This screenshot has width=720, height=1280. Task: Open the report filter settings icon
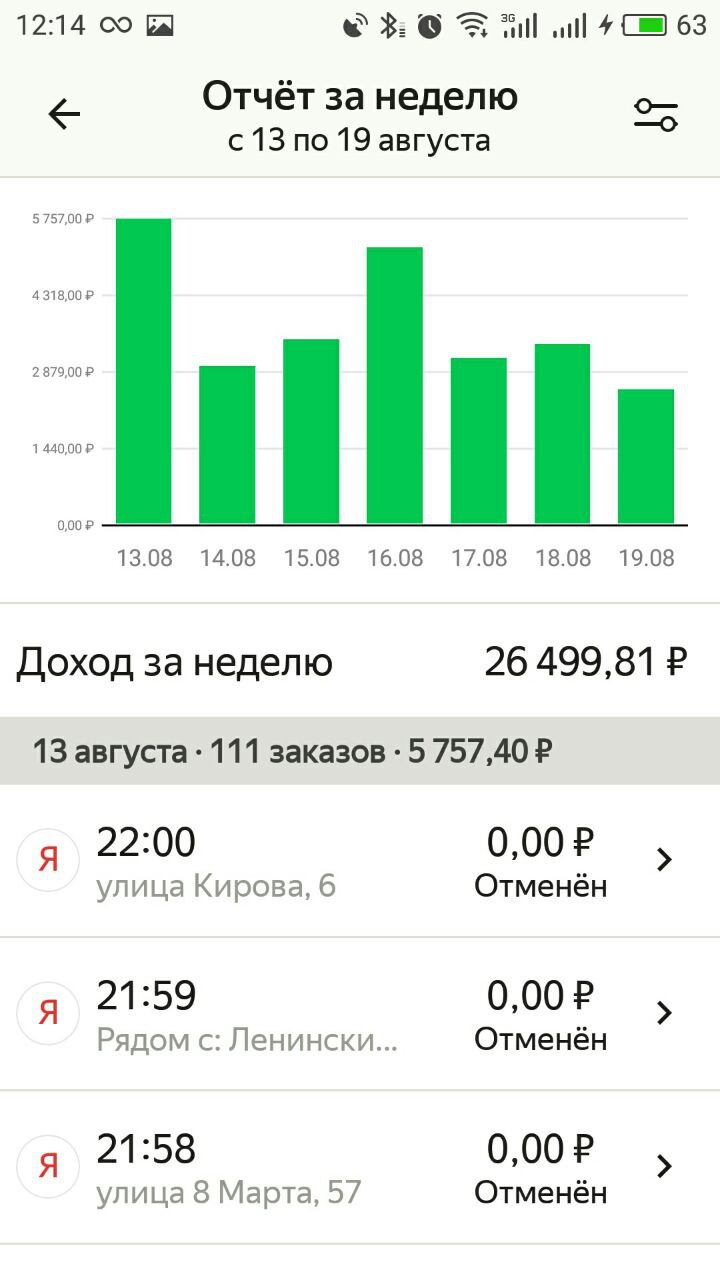656,115
